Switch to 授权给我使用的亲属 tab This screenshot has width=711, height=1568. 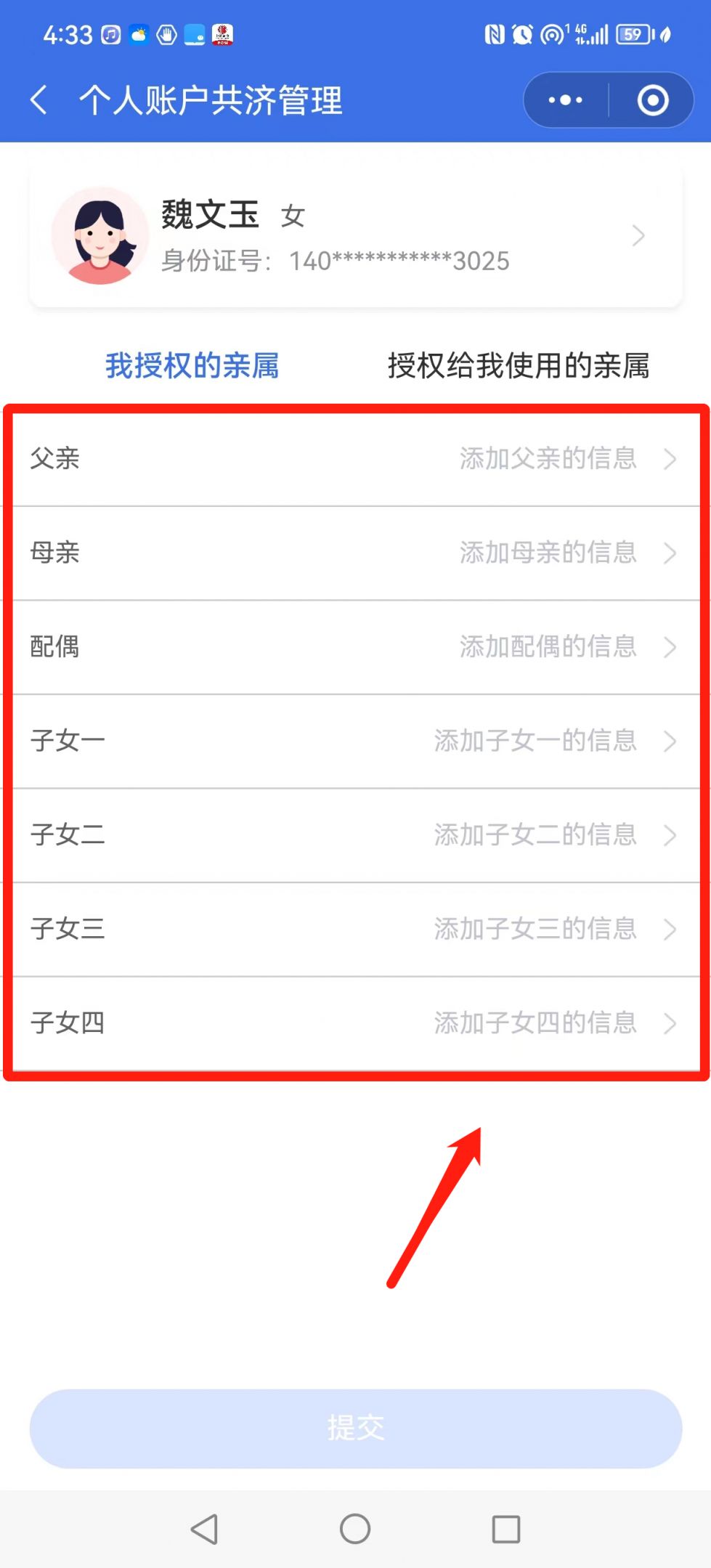pos(518,365)
